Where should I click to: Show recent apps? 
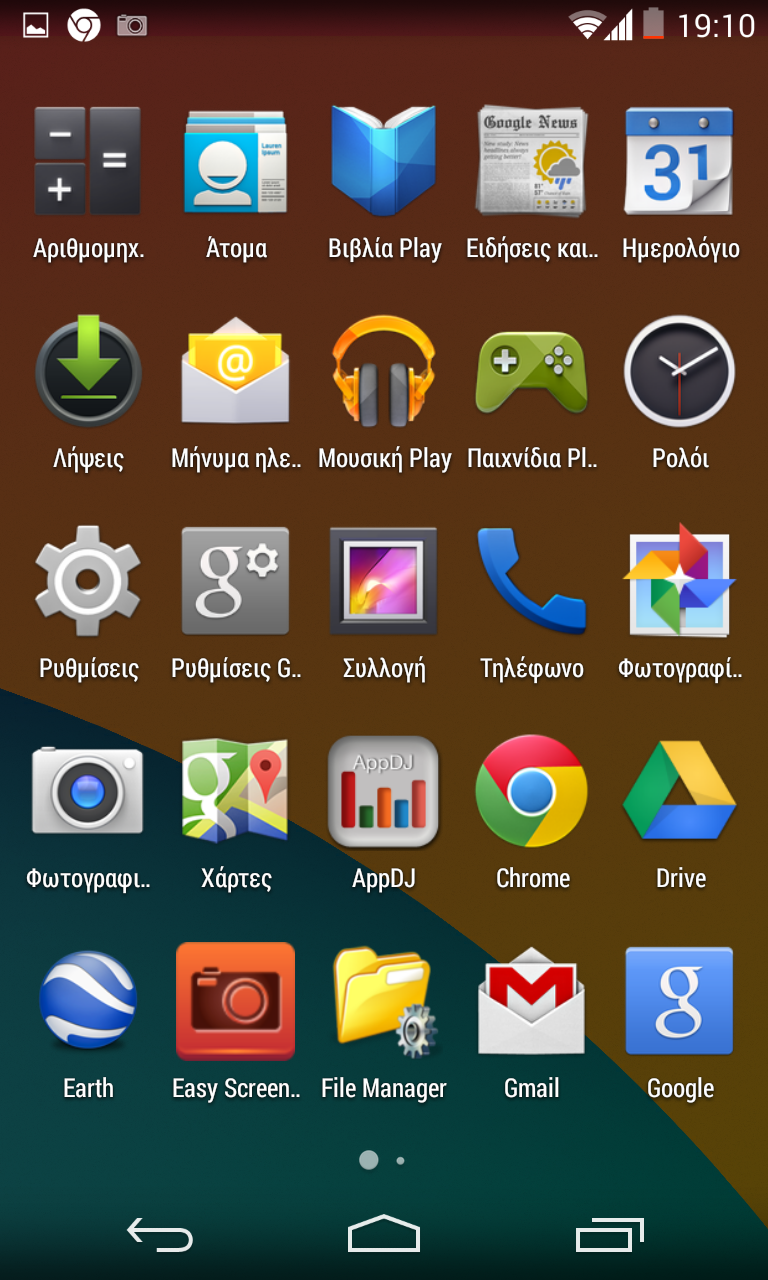click(x=610, y=1234)
